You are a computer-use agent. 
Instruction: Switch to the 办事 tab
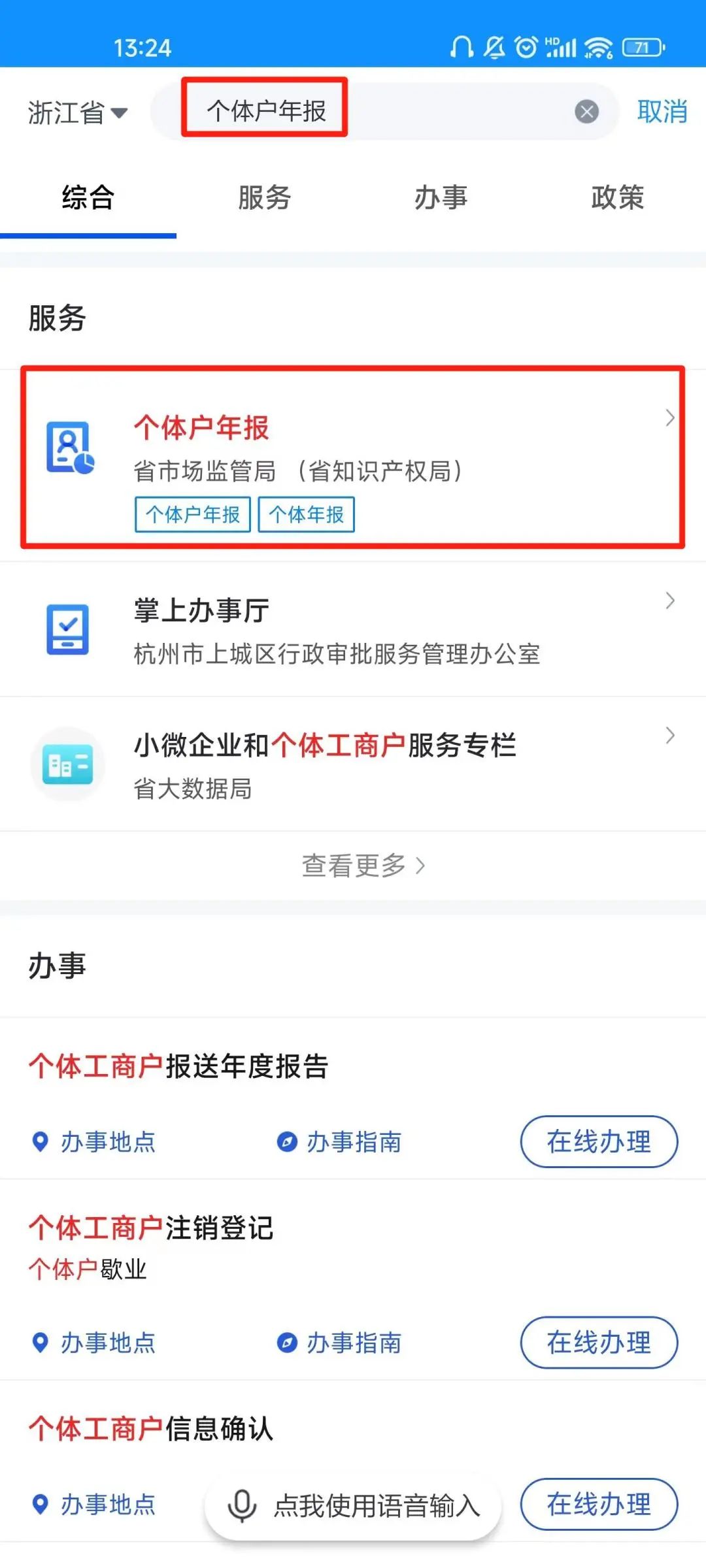click(x=441, y=197)
